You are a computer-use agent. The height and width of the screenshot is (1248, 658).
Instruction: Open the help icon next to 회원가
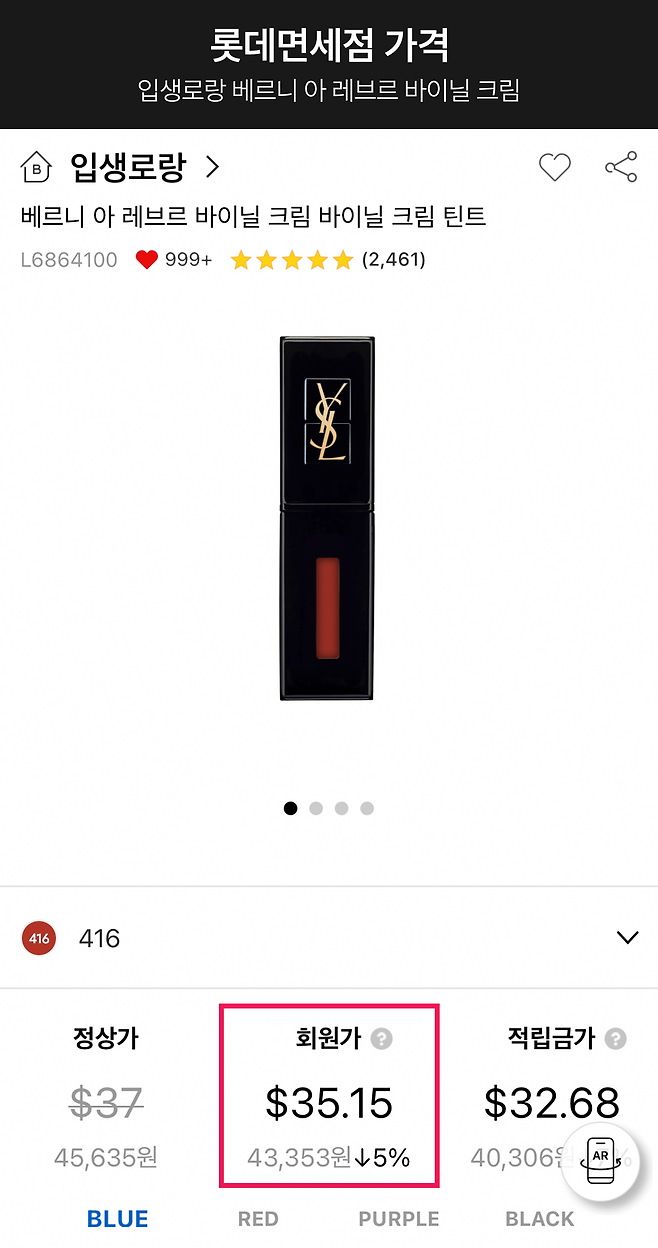381,1039
